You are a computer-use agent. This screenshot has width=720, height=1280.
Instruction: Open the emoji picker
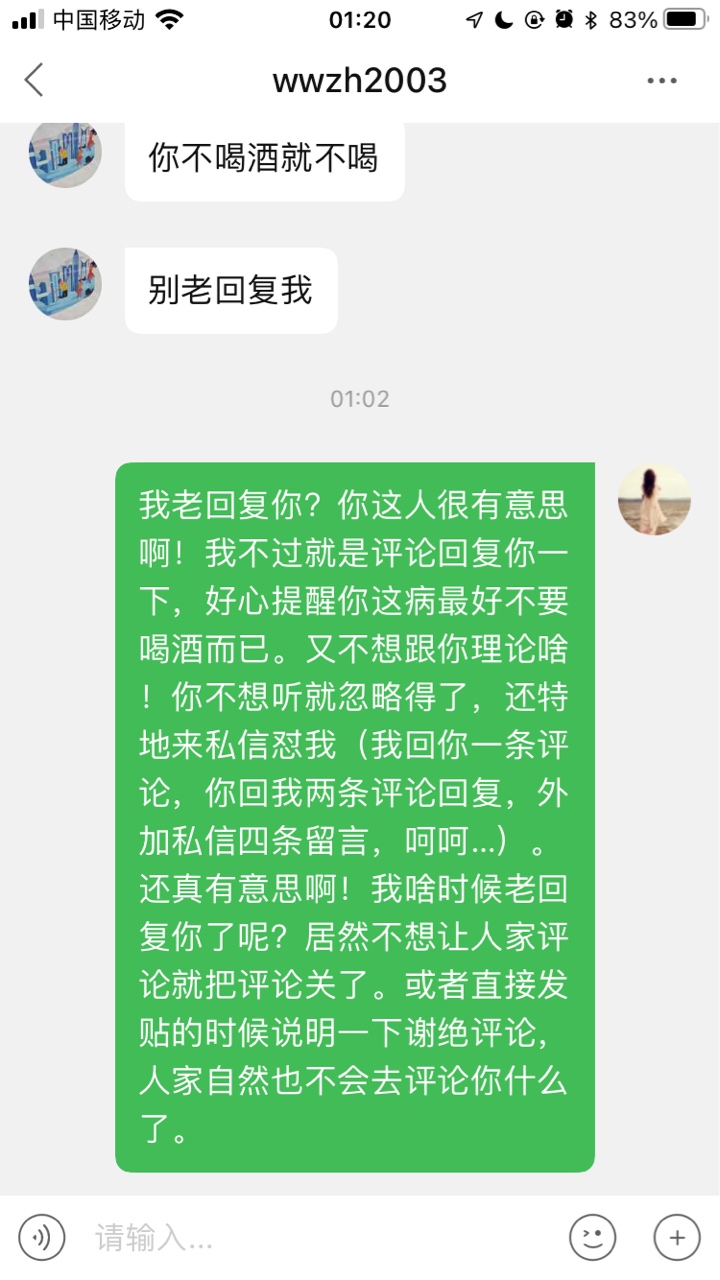point(592,1238)
